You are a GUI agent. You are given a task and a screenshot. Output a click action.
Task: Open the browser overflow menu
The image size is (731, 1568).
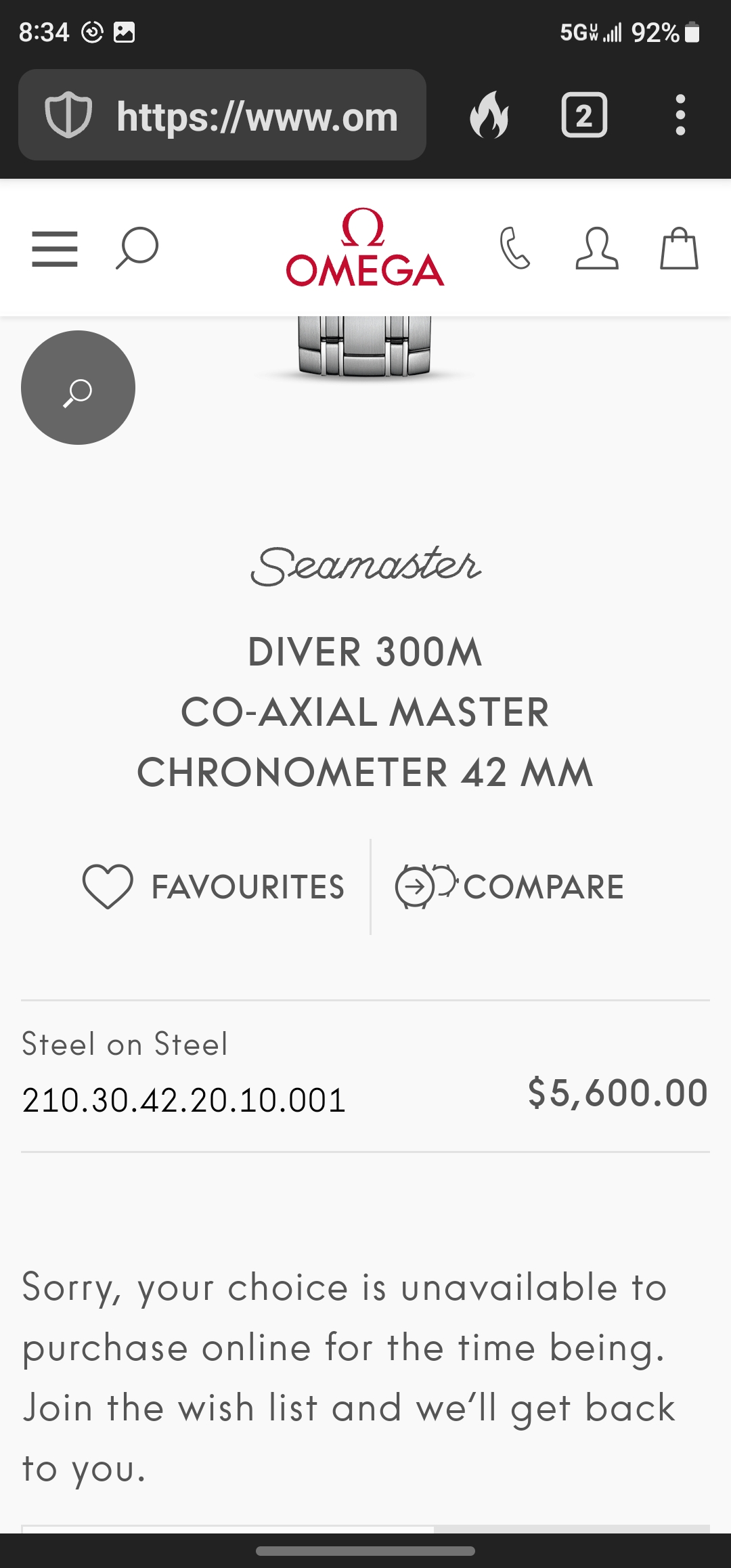pyautogui.click(x=680, y=115)
